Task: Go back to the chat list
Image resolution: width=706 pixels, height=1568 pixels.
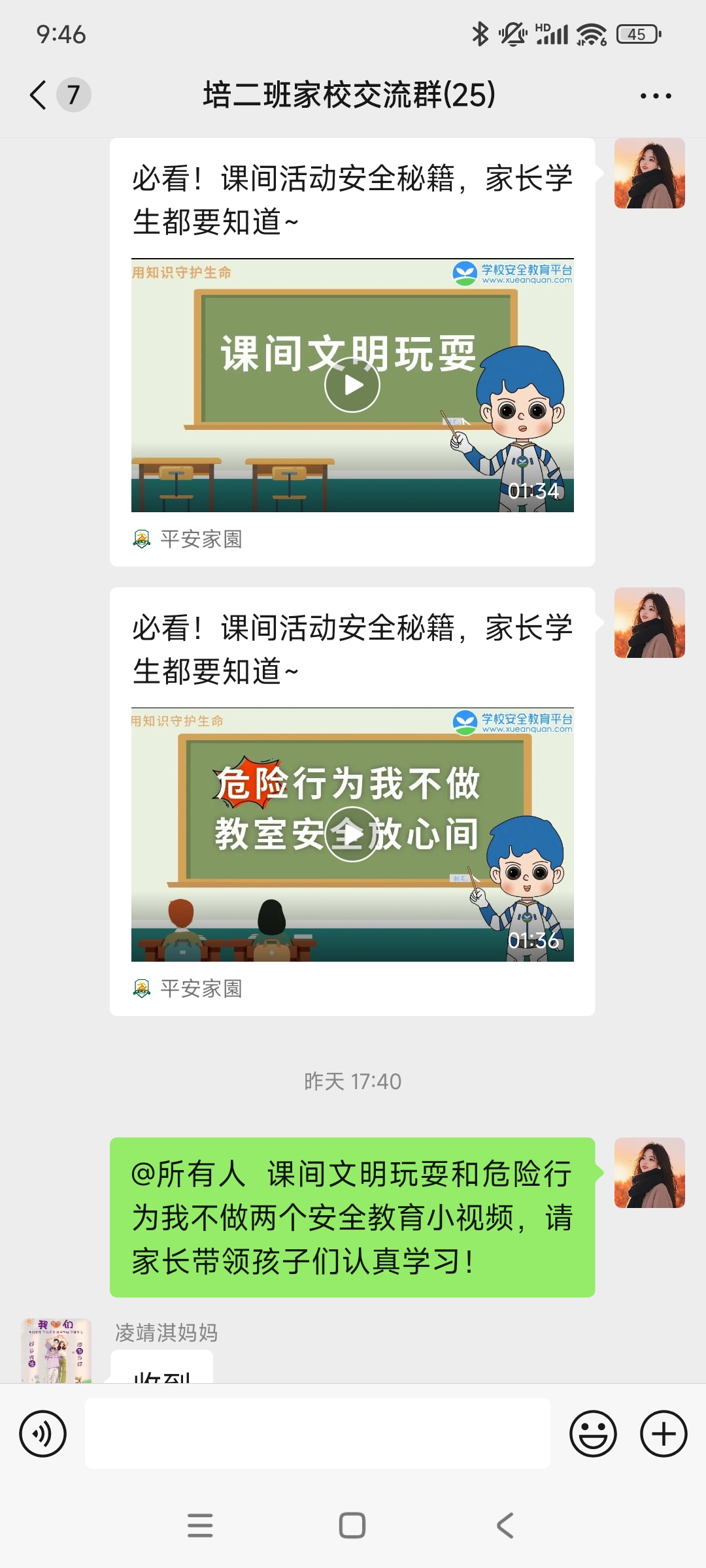Action: pos(39,95)
